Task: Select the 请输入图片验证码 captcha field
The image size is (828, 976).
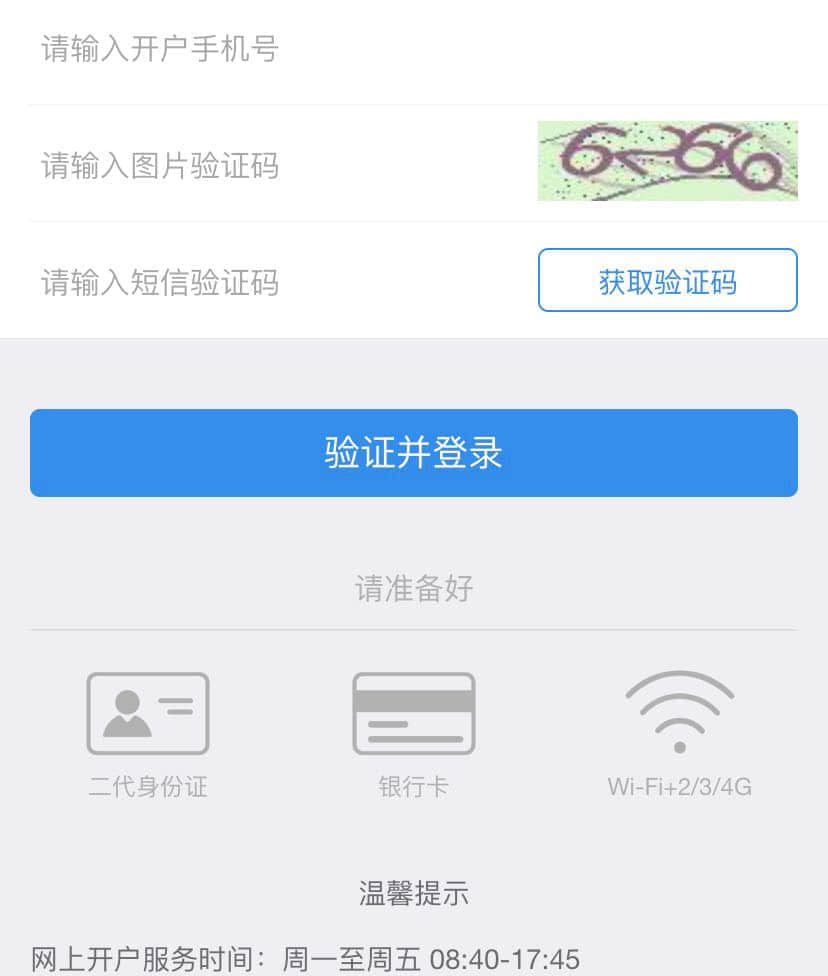Action: click(200, 166)
